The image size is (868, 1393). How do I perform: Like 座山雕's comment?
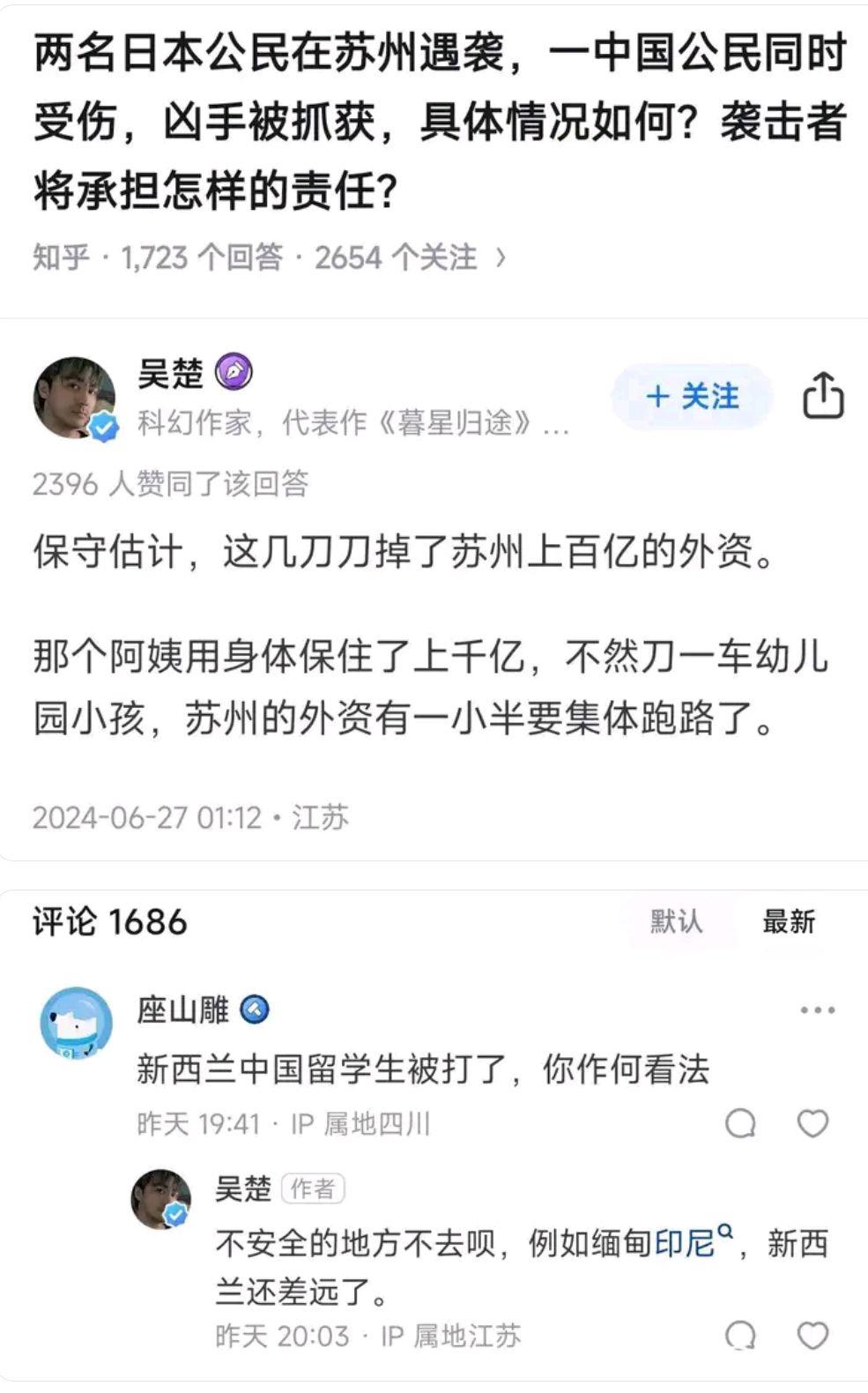pyautogui.click(x=812, y=1123)
